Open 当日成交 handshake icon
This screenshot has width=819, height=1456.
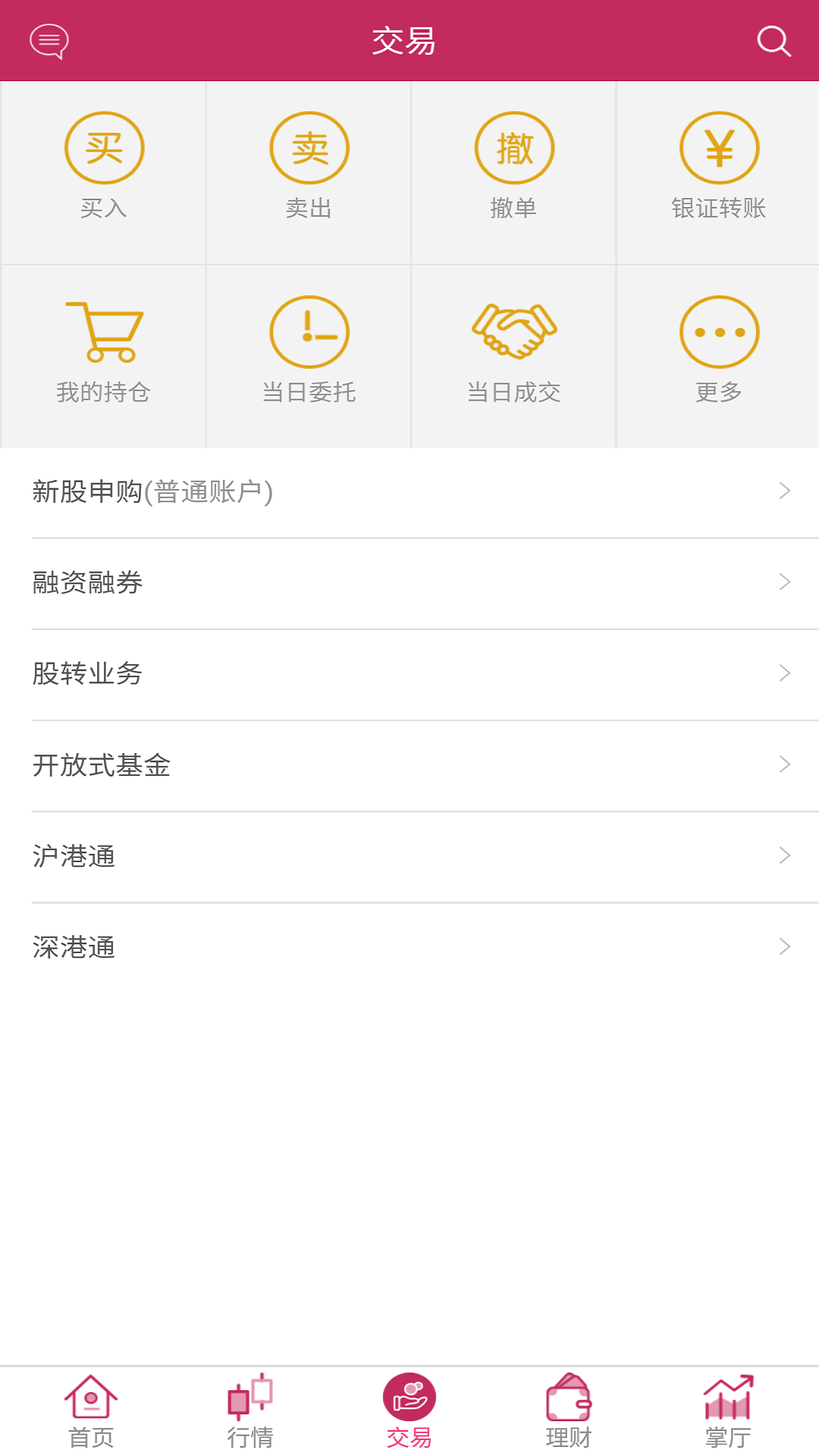point(513,331)
